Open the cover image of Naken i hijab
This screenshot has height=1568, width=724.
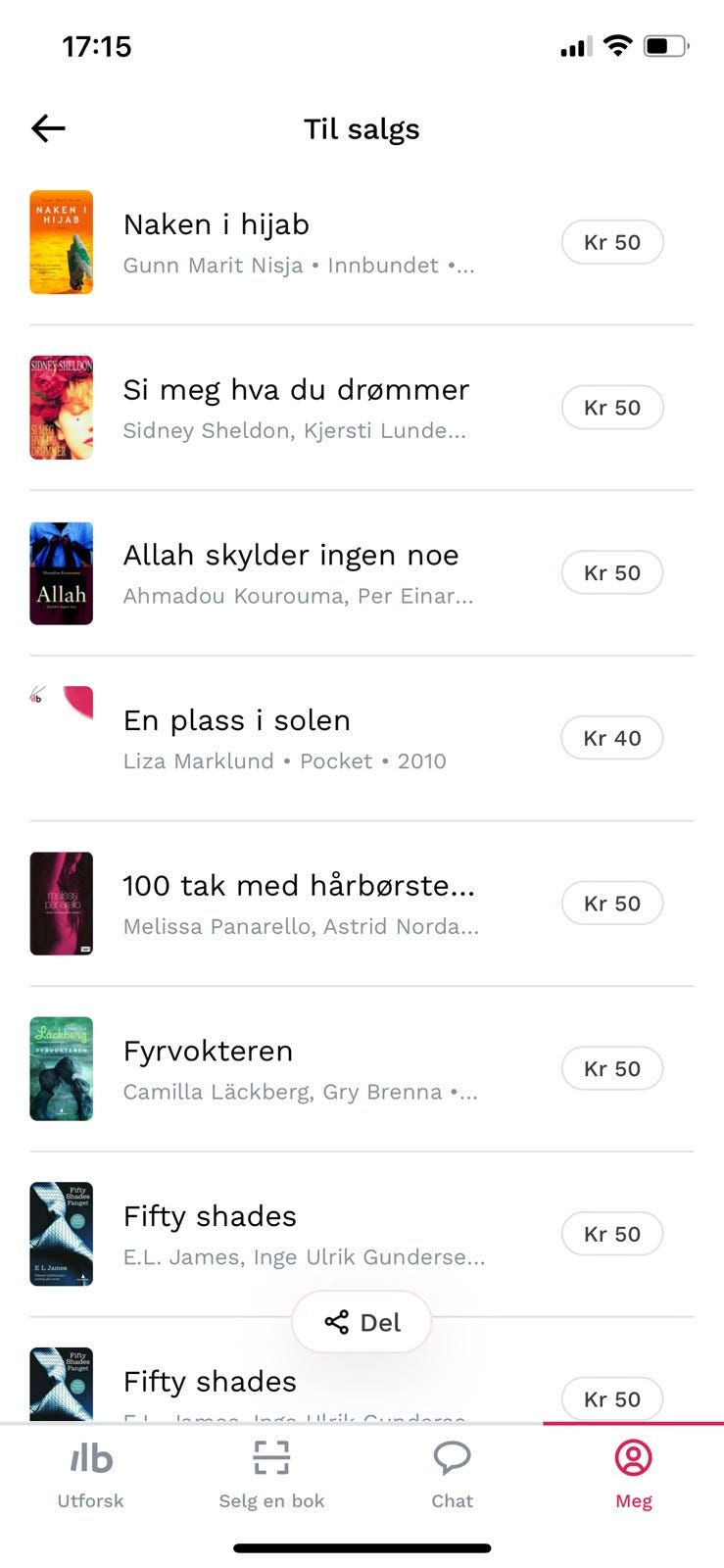pos(62,242)
